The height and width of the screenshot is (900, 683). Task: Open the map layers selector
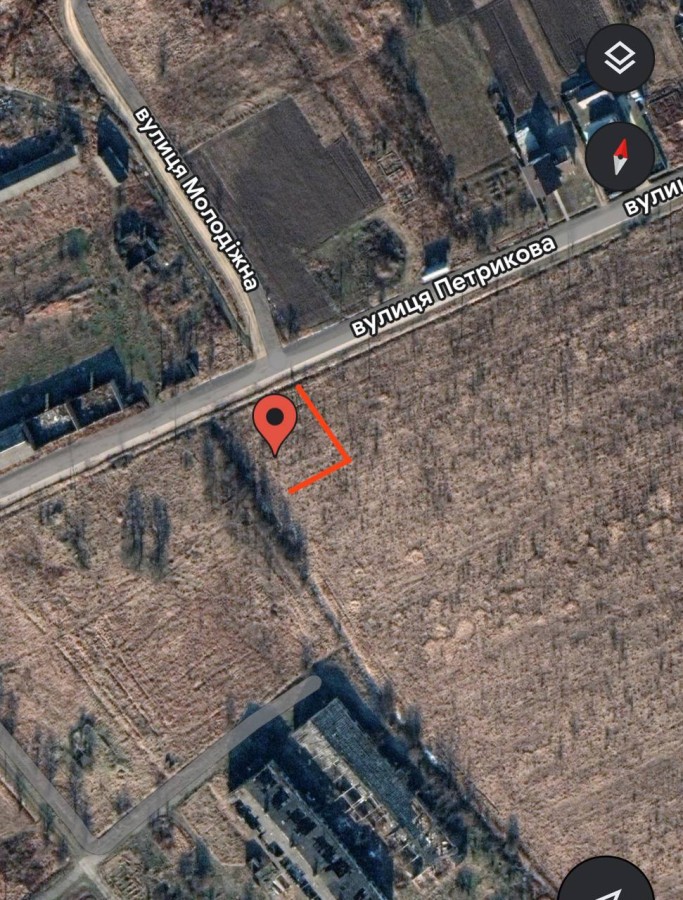(x=620, y=59)
